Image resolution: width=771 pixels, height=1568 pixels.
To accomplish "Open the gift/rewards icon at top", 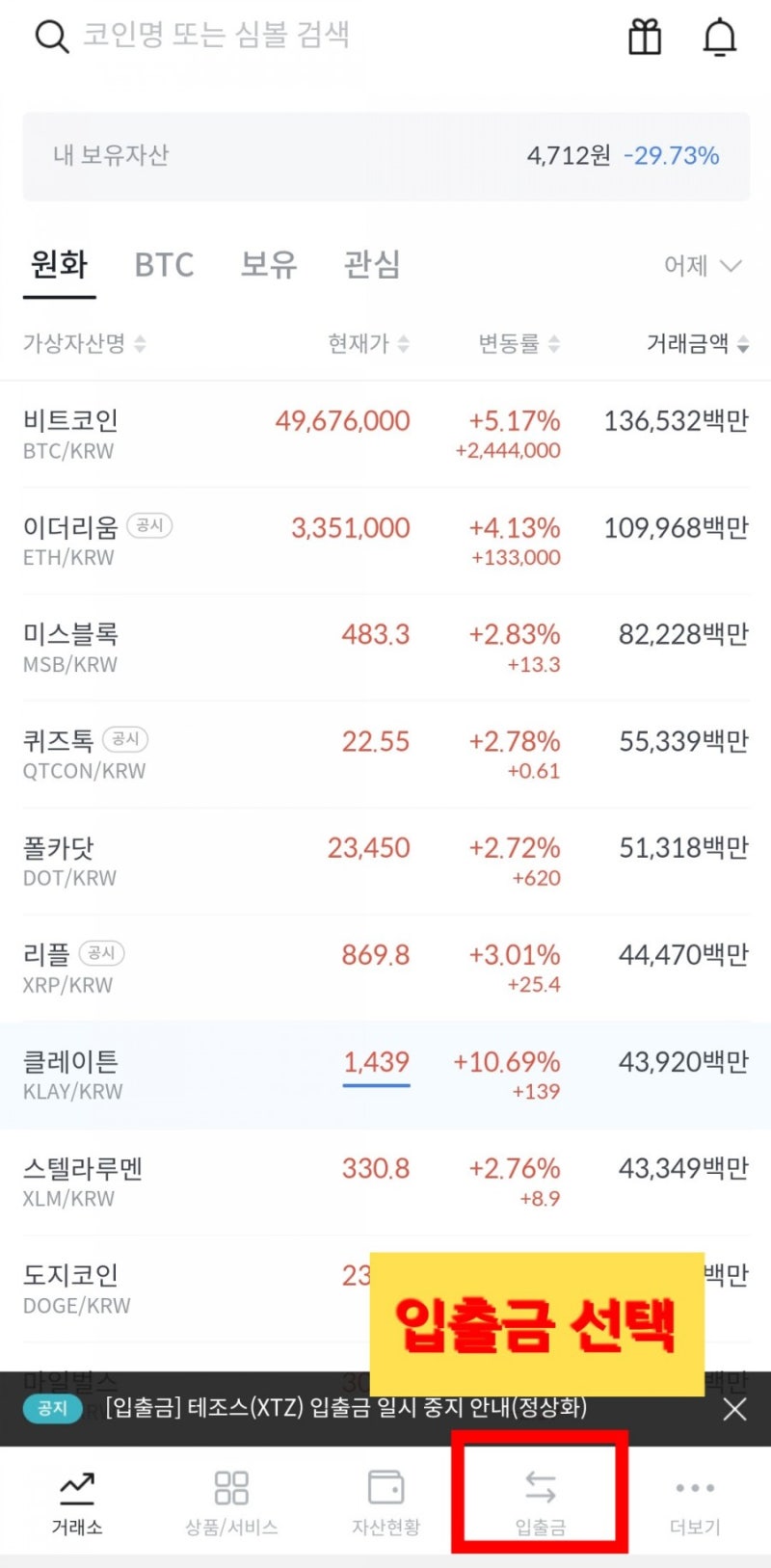I will [644, 39].
